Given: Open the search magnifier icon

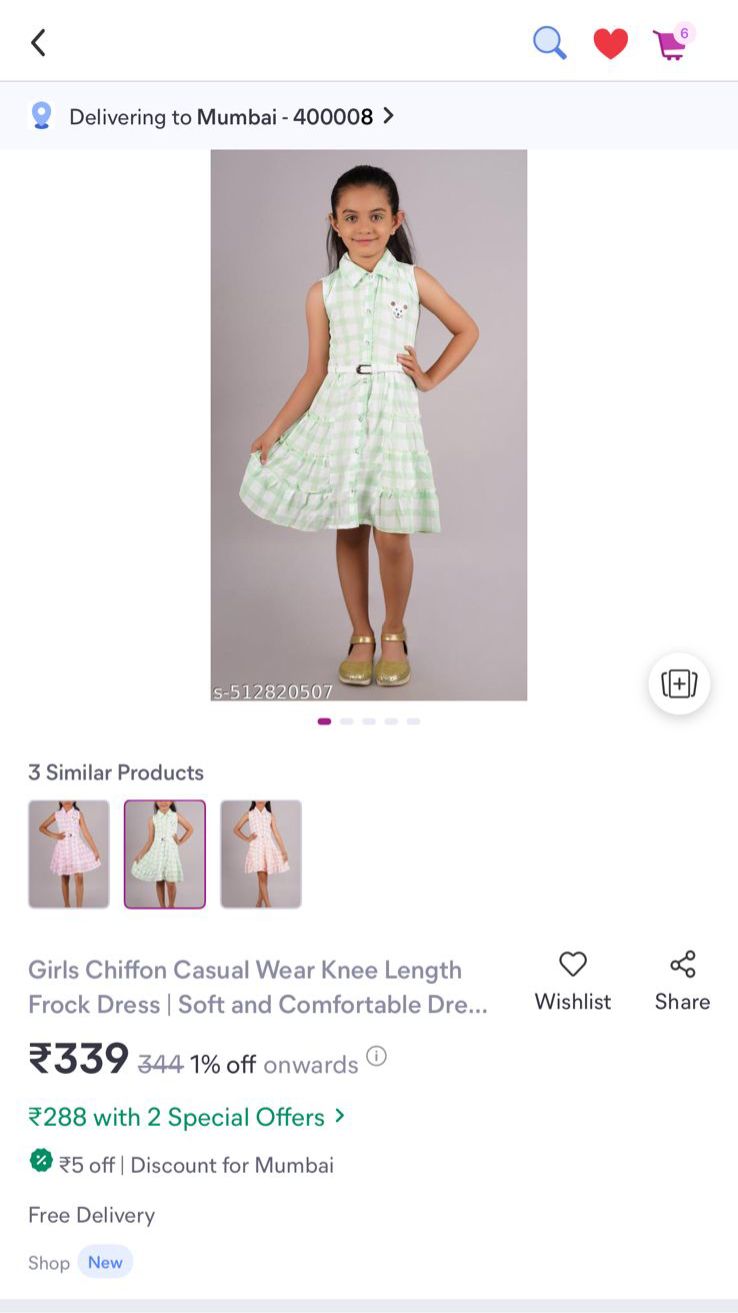Looking at the screenshot, I should click(549, 43).
